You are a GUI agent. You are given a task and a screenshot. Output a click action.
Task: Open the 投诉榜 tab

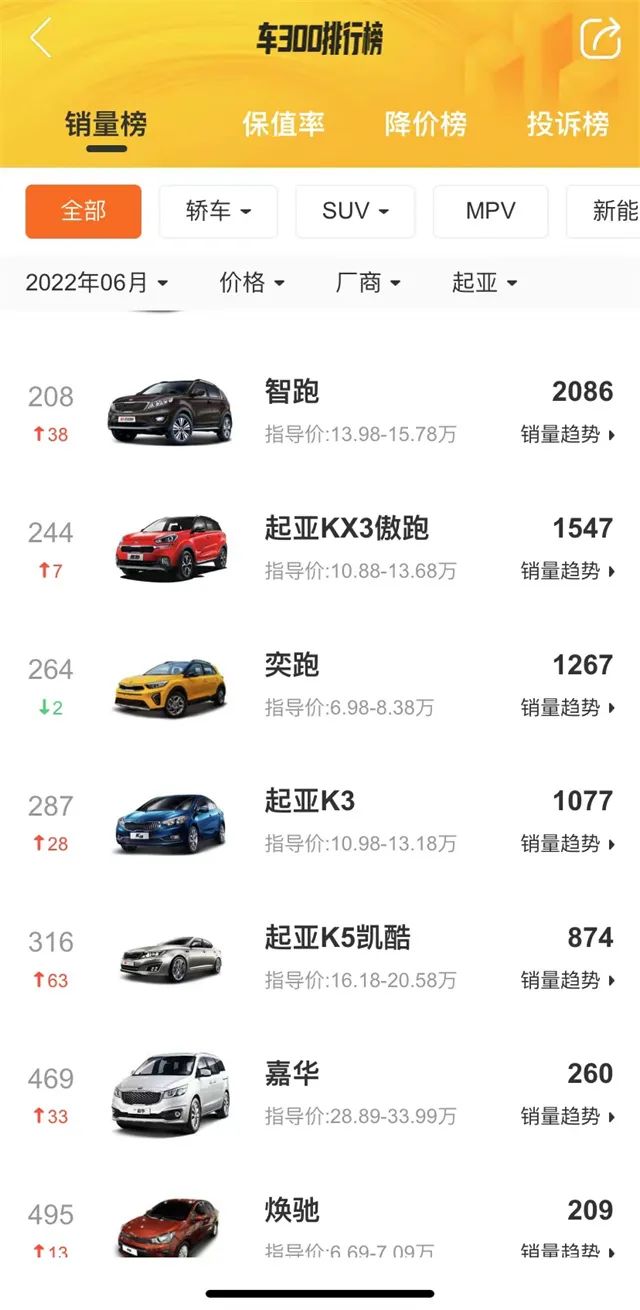pyautogui.click(x=567, y=125)
